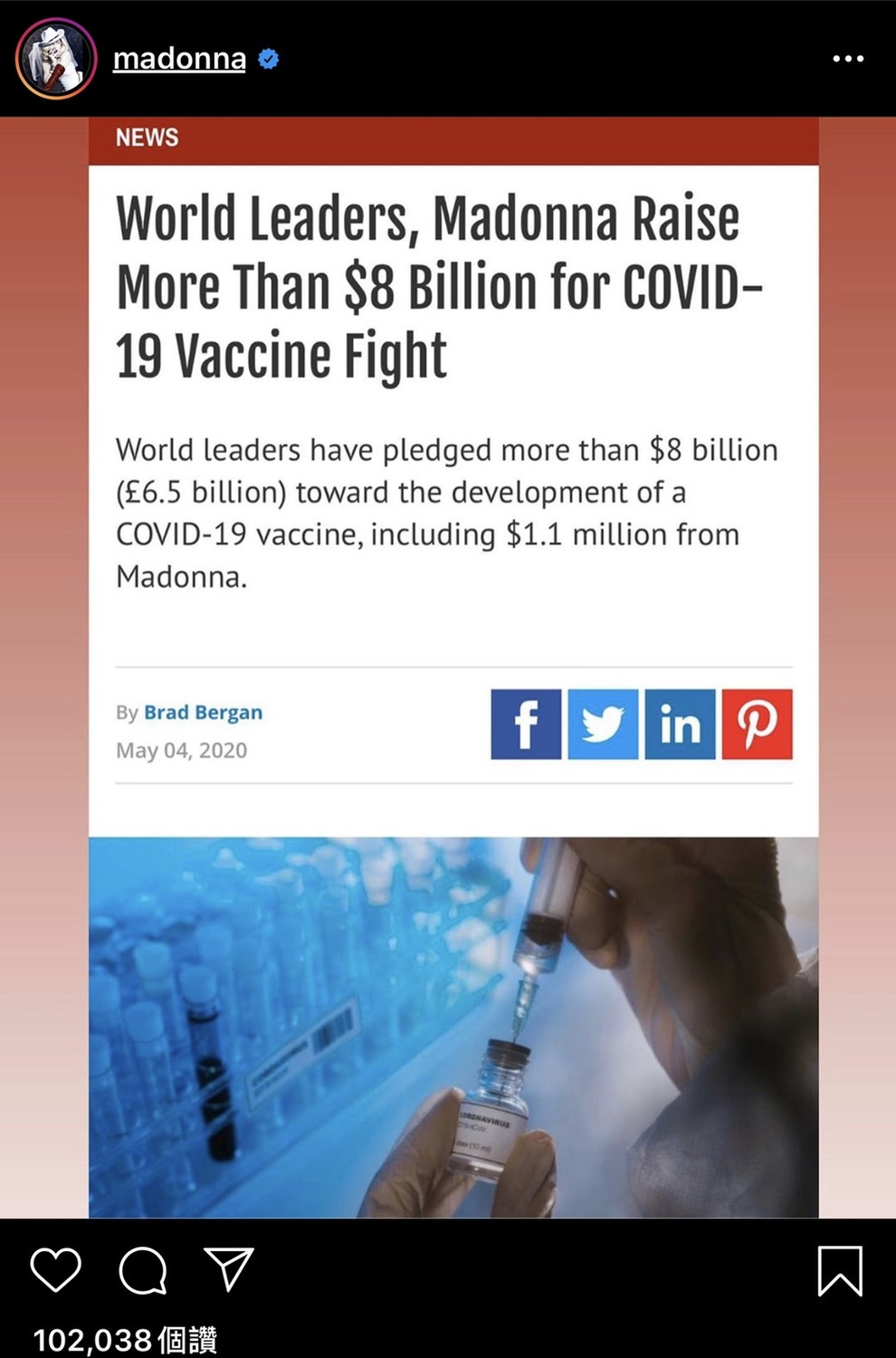
Task: Open the madonna username link
Action: click(179, 59)
